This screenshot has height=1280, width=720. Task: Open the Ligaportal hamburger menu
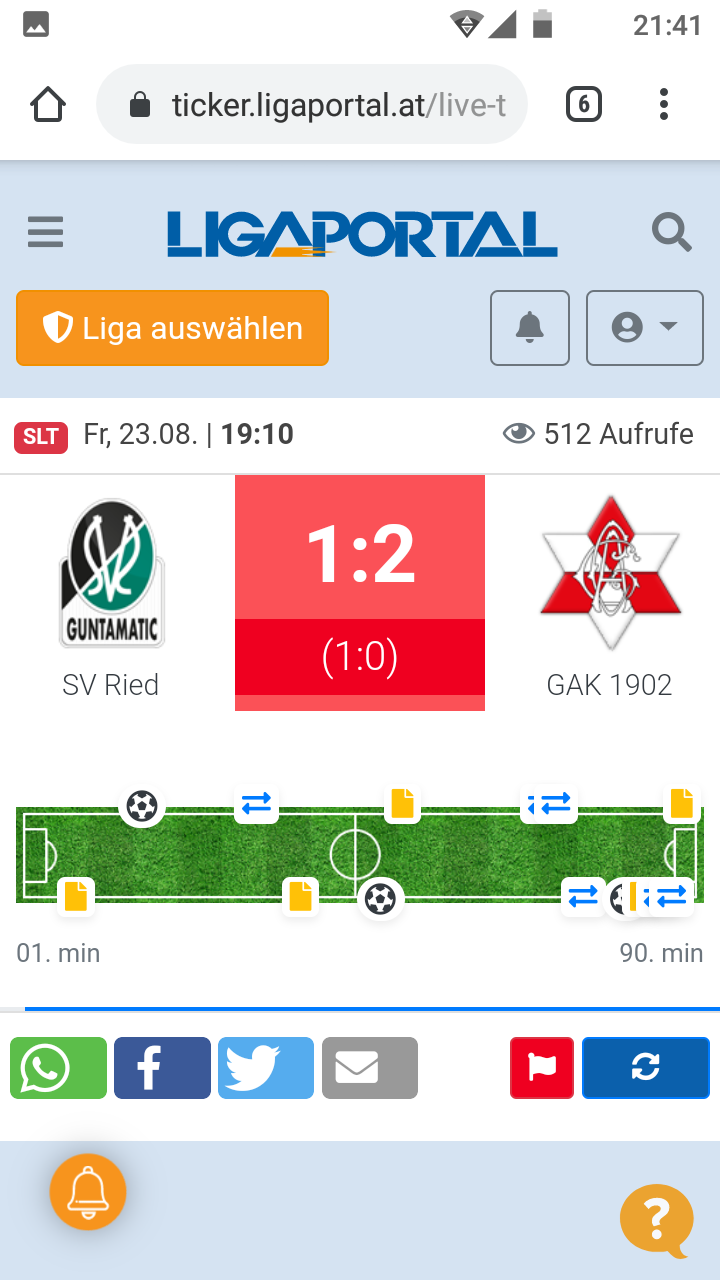(45, 232)
